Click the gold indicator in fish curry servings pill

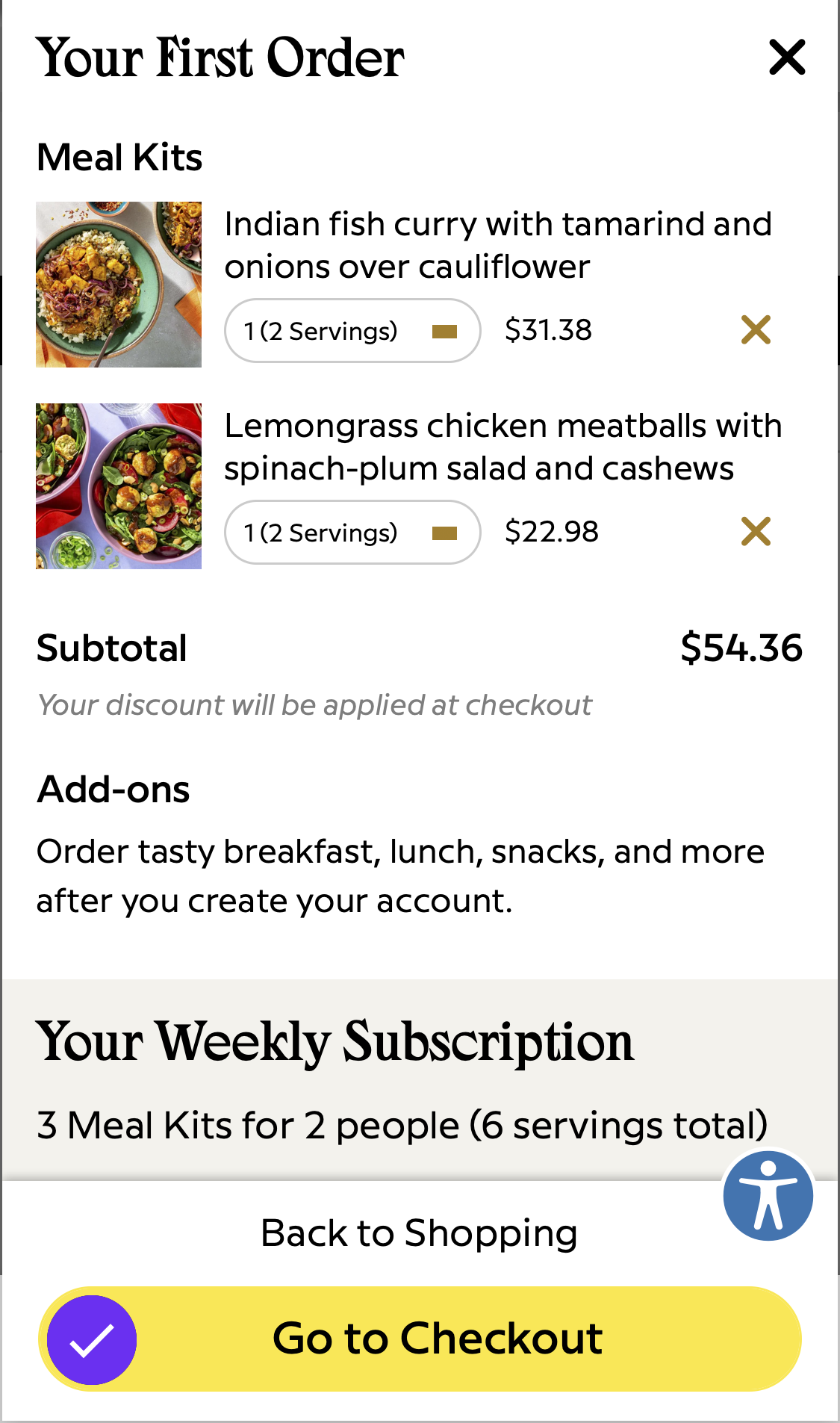pyautogui.click(x=446, y=329)
